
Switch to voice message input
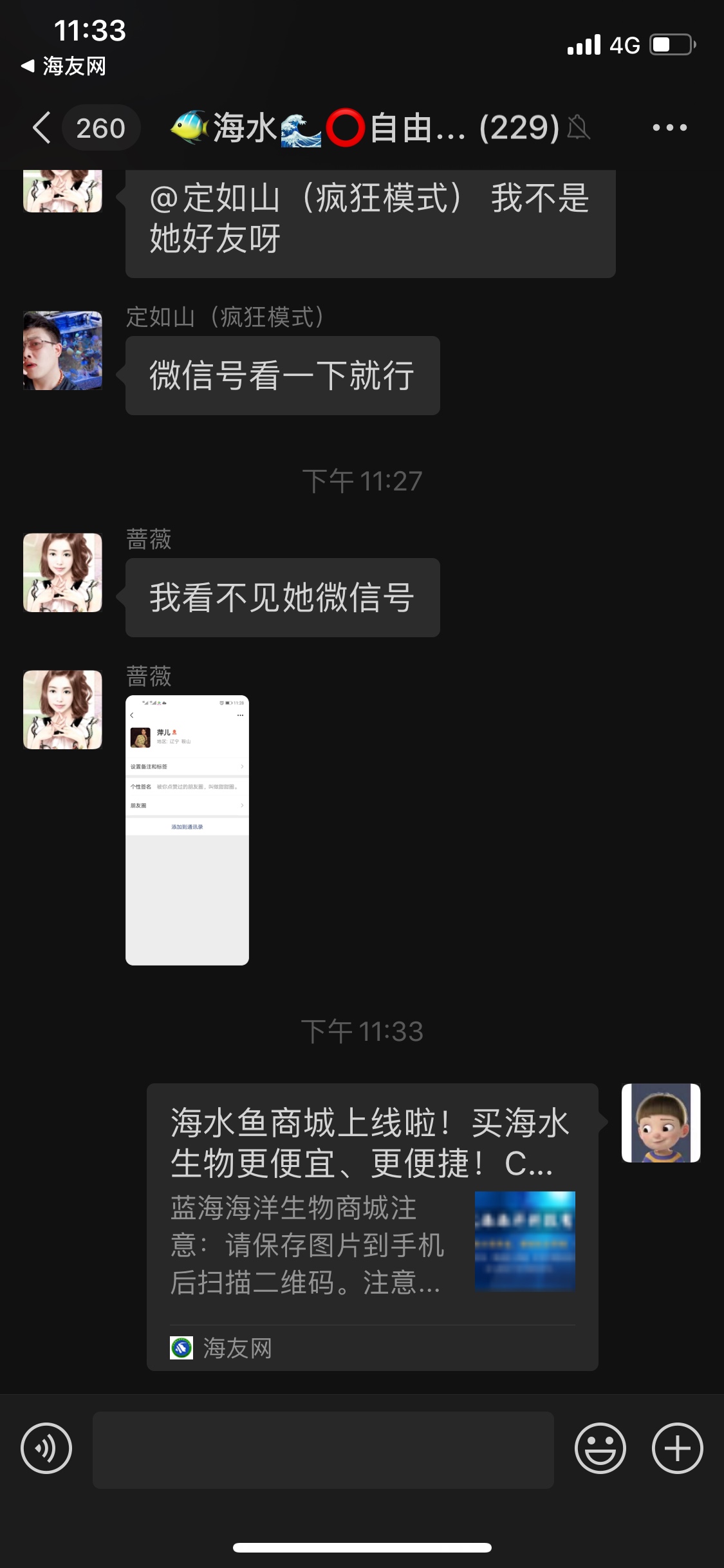46,1448
